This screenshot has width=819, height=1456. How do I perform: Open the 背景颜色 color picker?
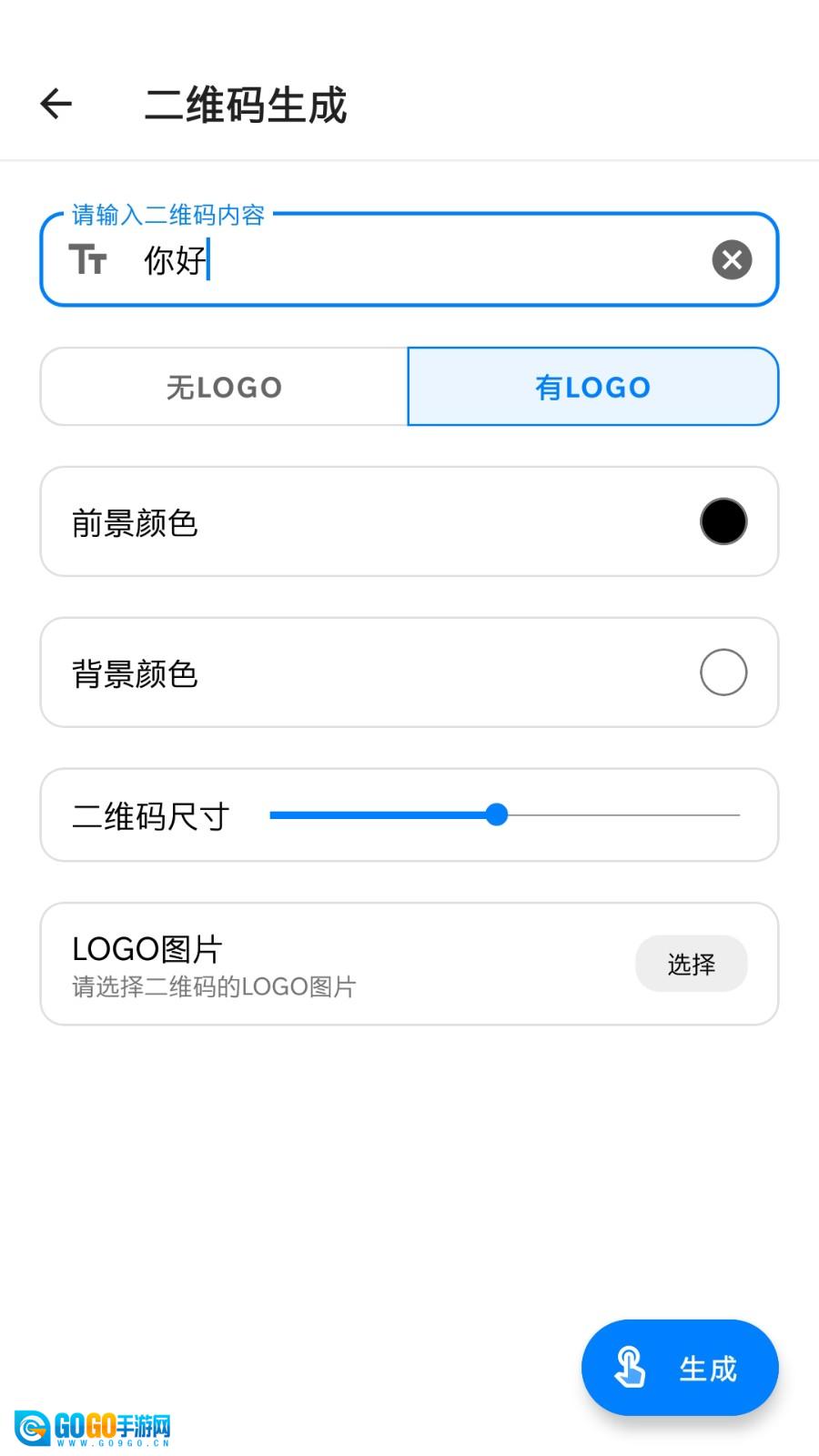723,672
